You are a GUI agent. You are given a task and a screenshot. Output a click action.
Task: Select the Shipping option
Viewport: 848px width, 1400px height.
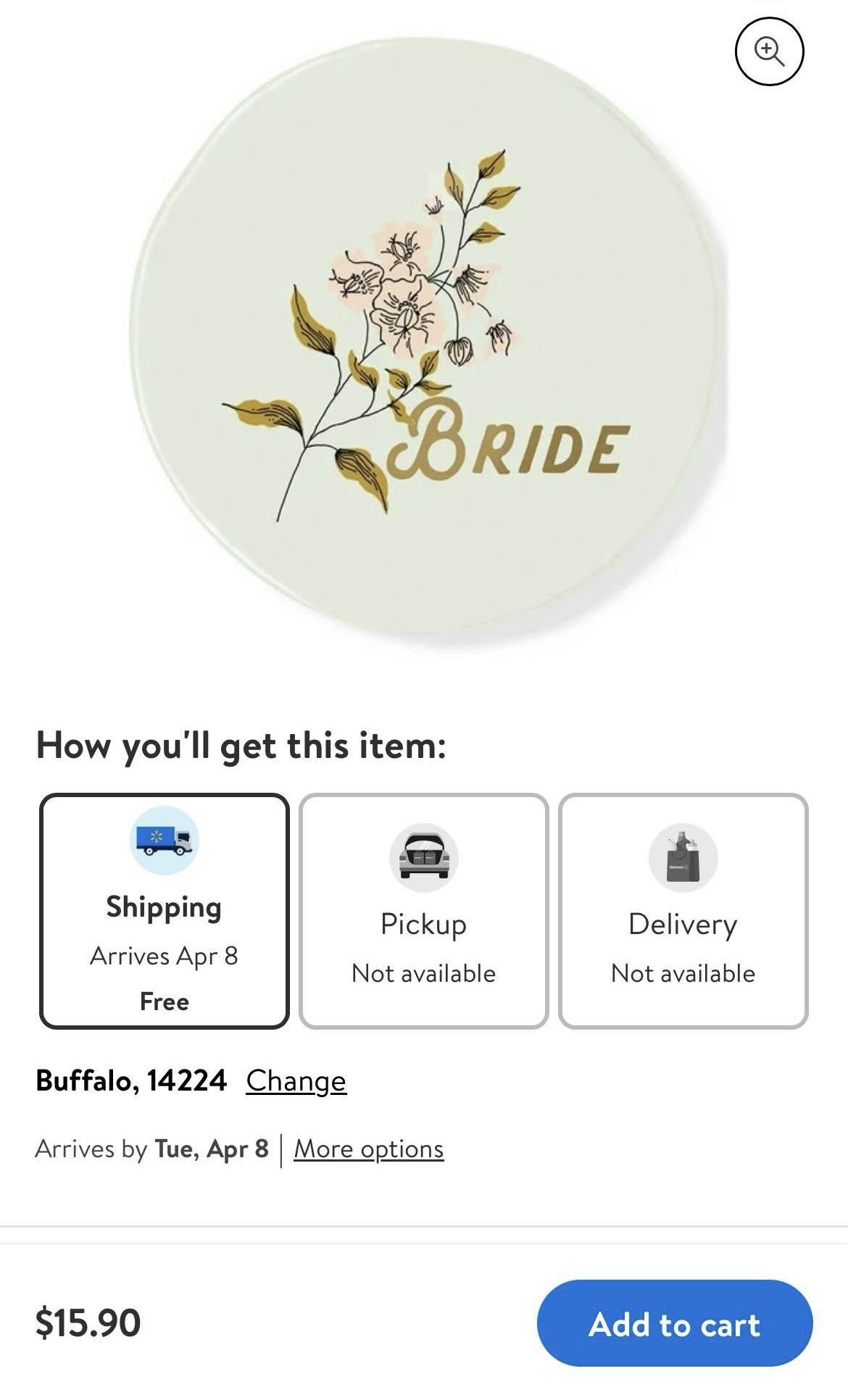coord(165,911)
